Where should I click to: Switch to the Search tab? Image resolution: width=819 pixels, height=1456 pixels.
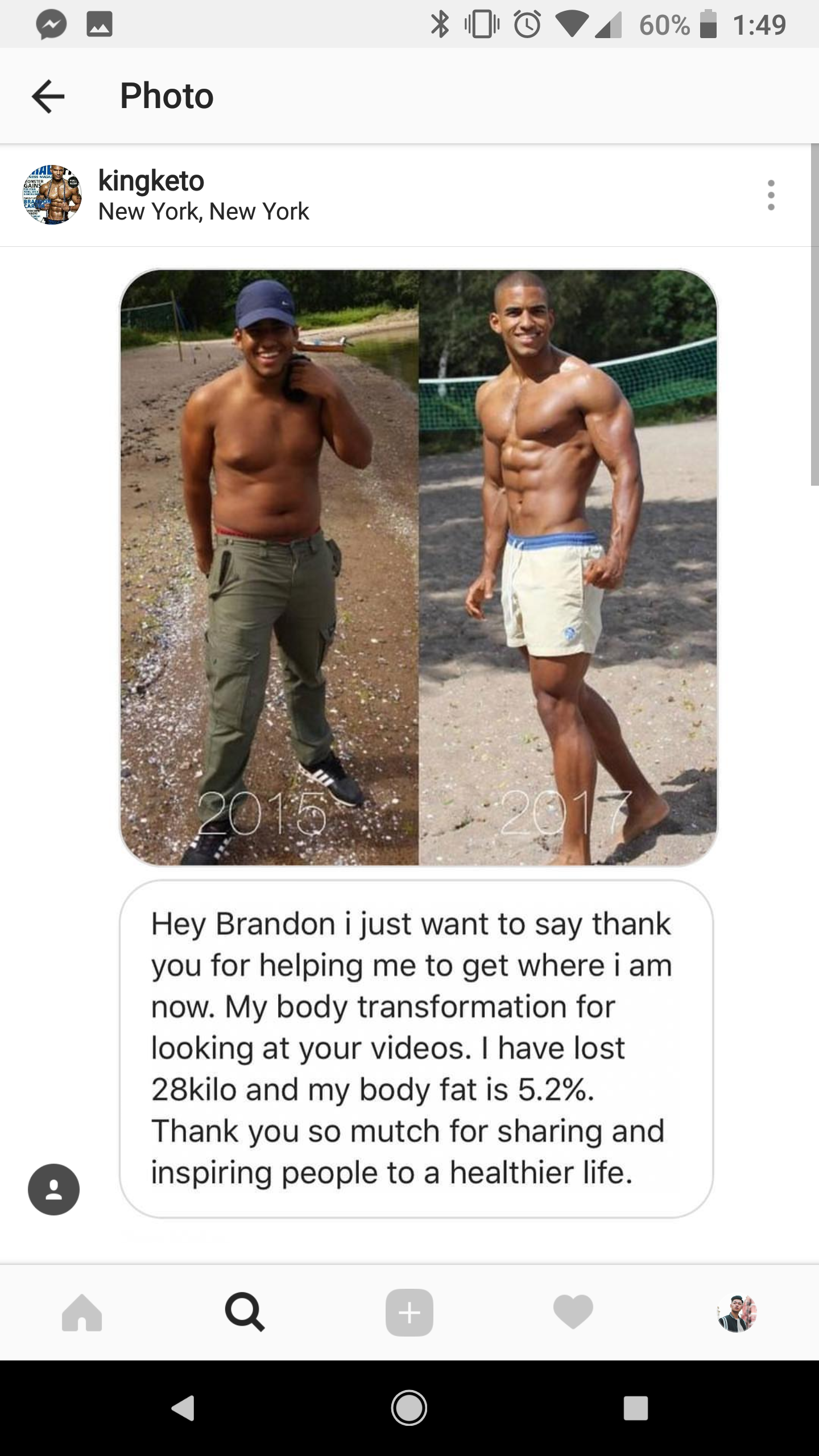pos(245,1312)
